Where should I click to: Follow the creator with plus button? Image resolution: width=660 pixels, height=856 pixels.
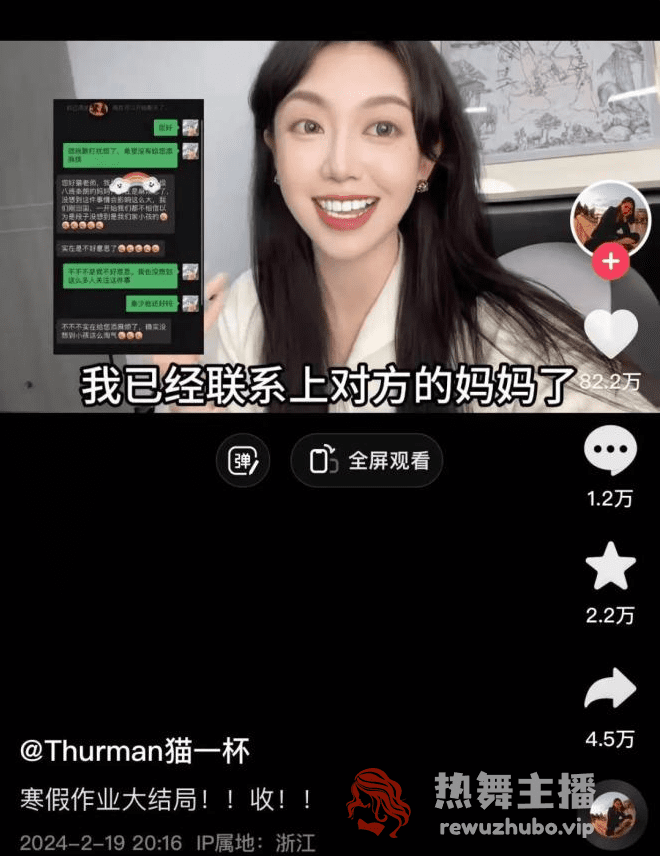[610, 264]
